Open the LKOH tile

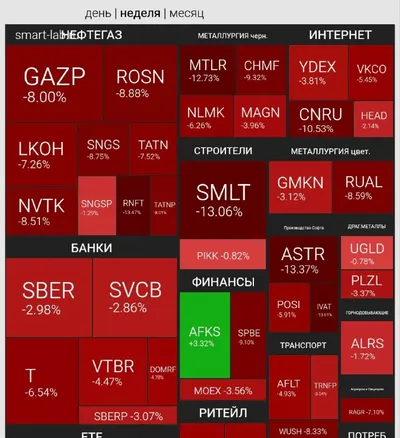pyautogui.click(x=41, y=155)
